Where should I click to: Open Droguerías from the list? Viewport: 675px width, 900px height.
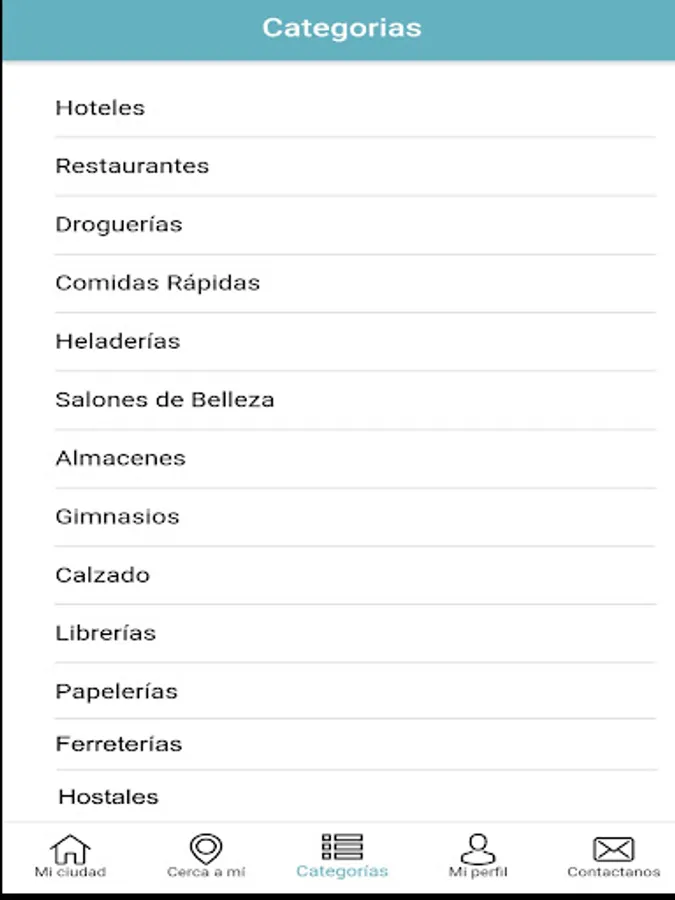coord(119,225)
